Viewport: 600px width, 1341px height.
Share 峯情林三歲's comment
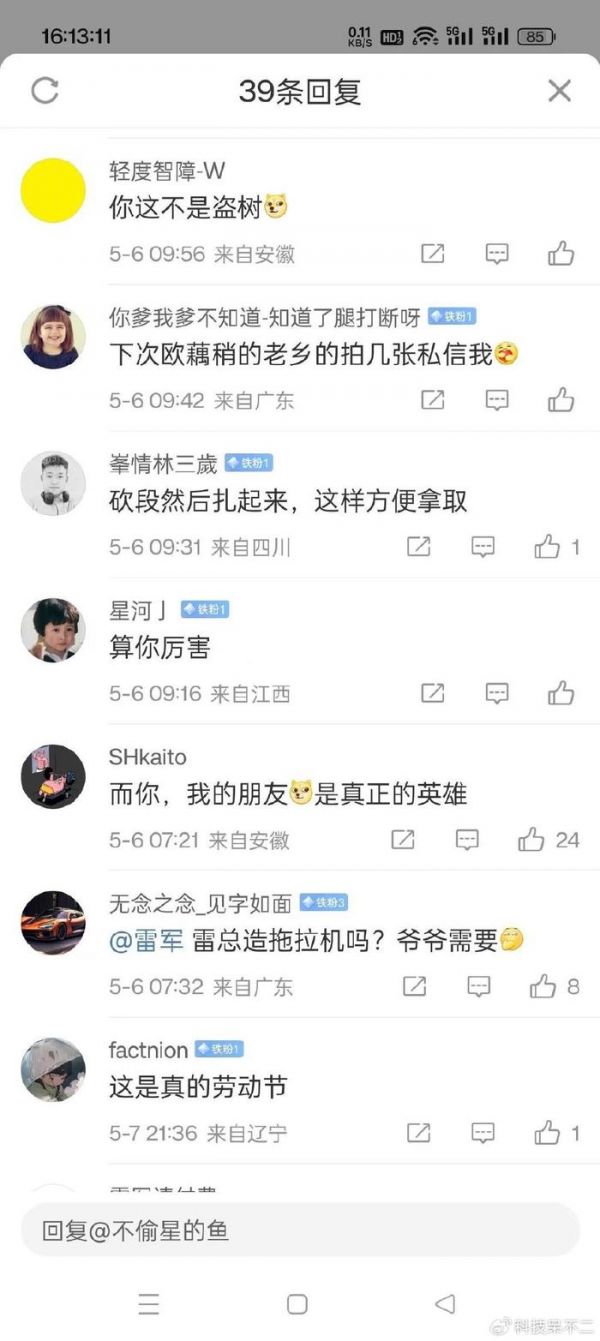(x=418, y=547)
